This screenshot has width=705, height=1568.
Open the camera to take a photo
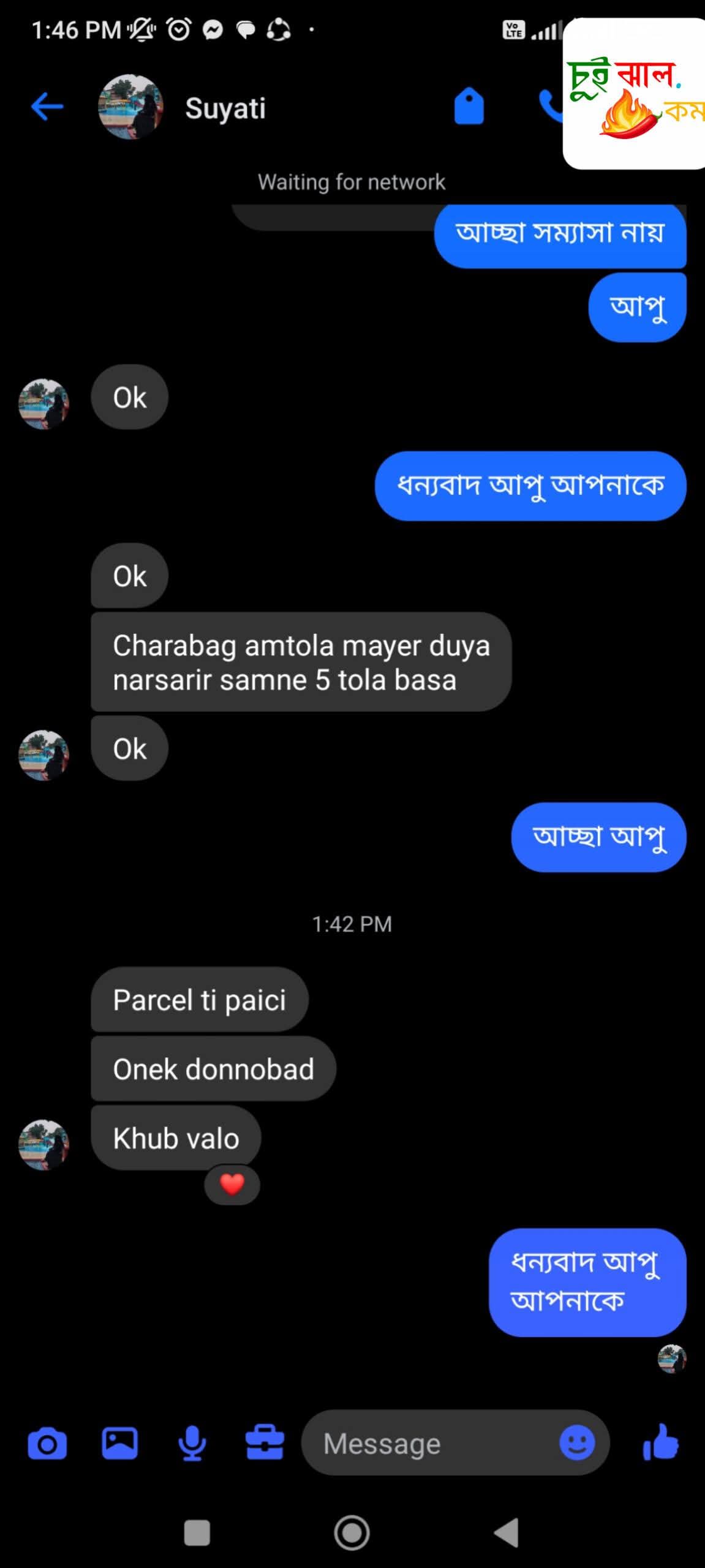[47, 1444]
